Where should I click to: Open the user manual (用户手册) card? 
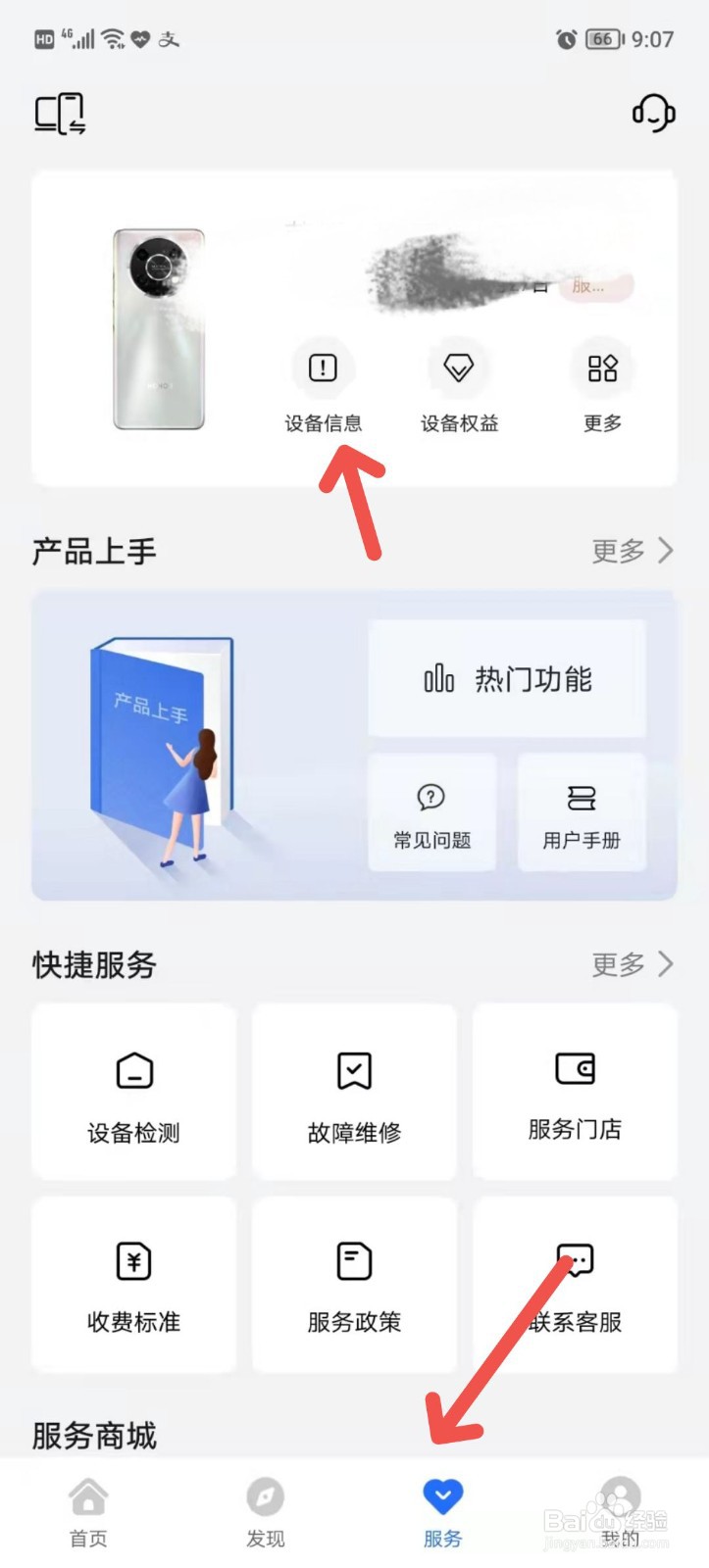tap(582, 813)
